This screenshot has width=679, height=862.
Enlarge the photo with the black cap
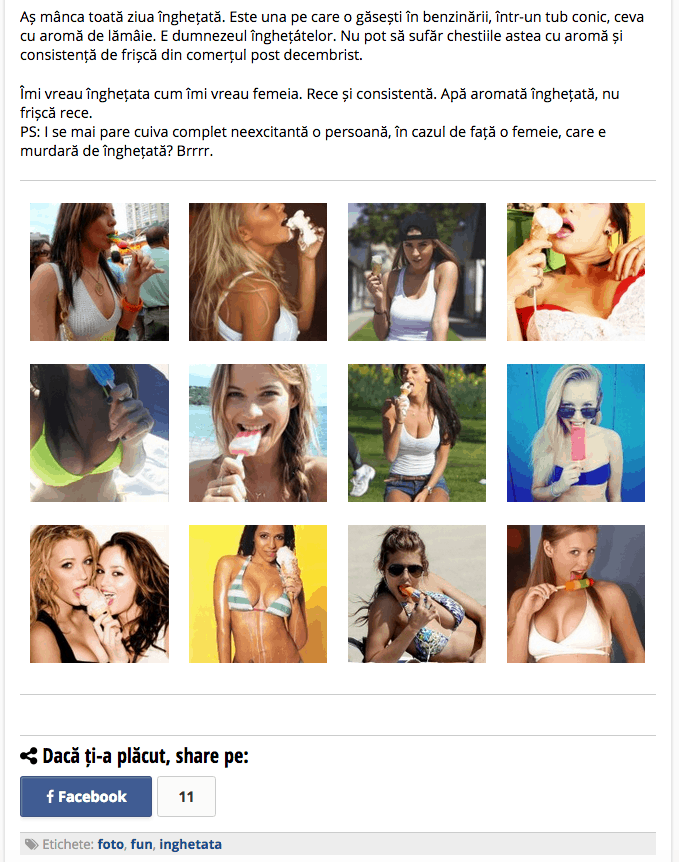[x=417, y=272]
